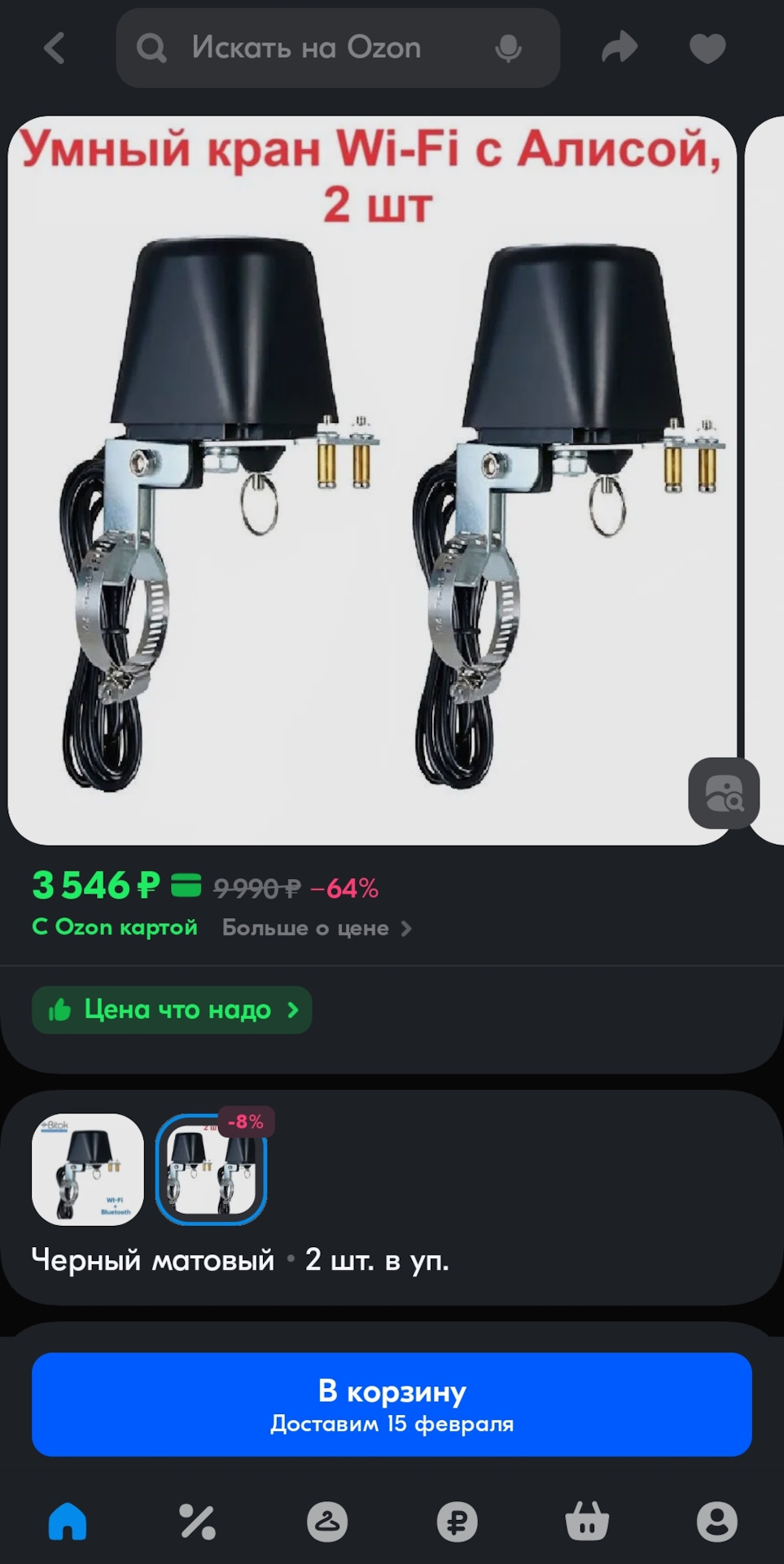784x1564 pixels.
Task: Find similar items by image
Action: click(x=724, y=793)
